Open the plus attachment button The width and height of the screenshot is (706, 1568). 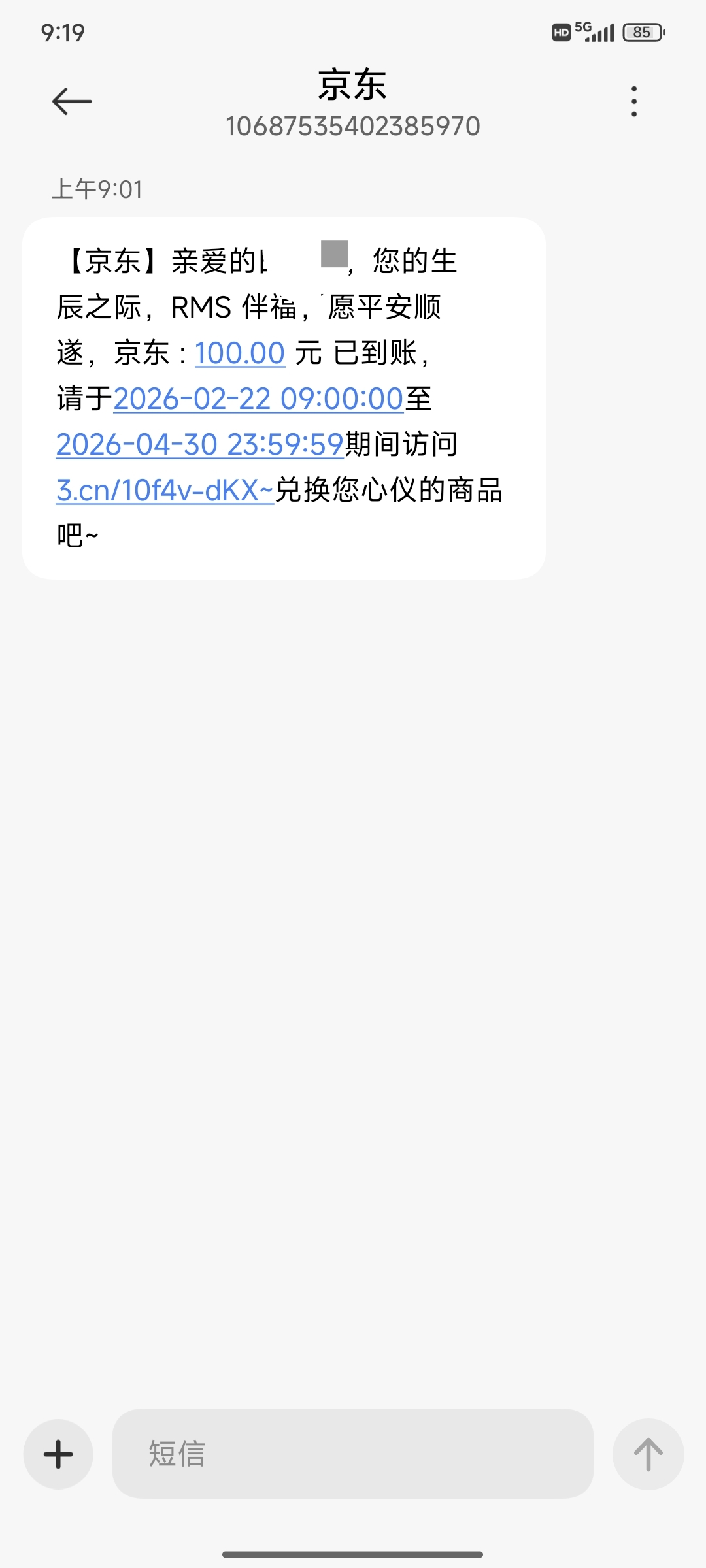click(x=58, y=1454)
